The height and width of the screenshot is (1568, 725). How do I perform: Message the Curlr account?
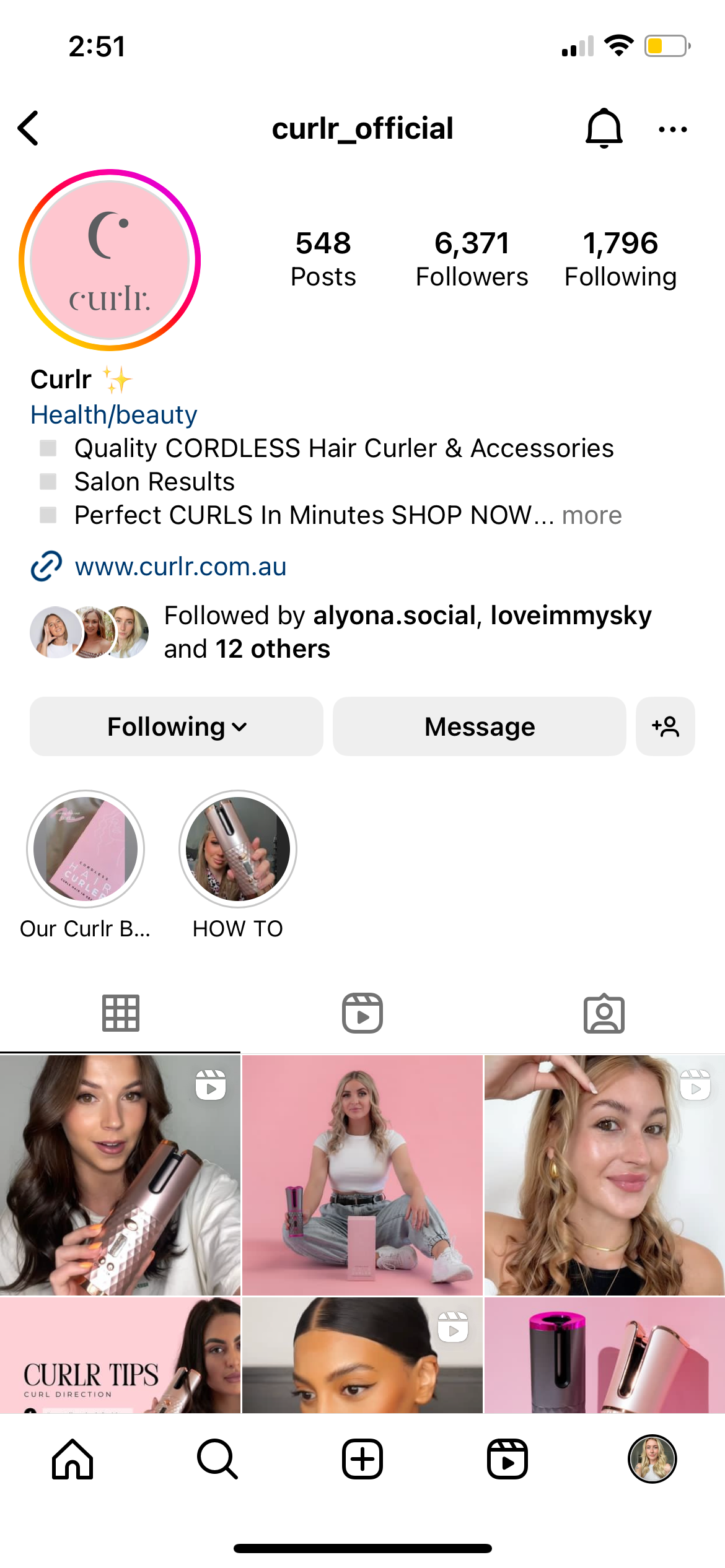pyautogui.click(x=479, y=726)
